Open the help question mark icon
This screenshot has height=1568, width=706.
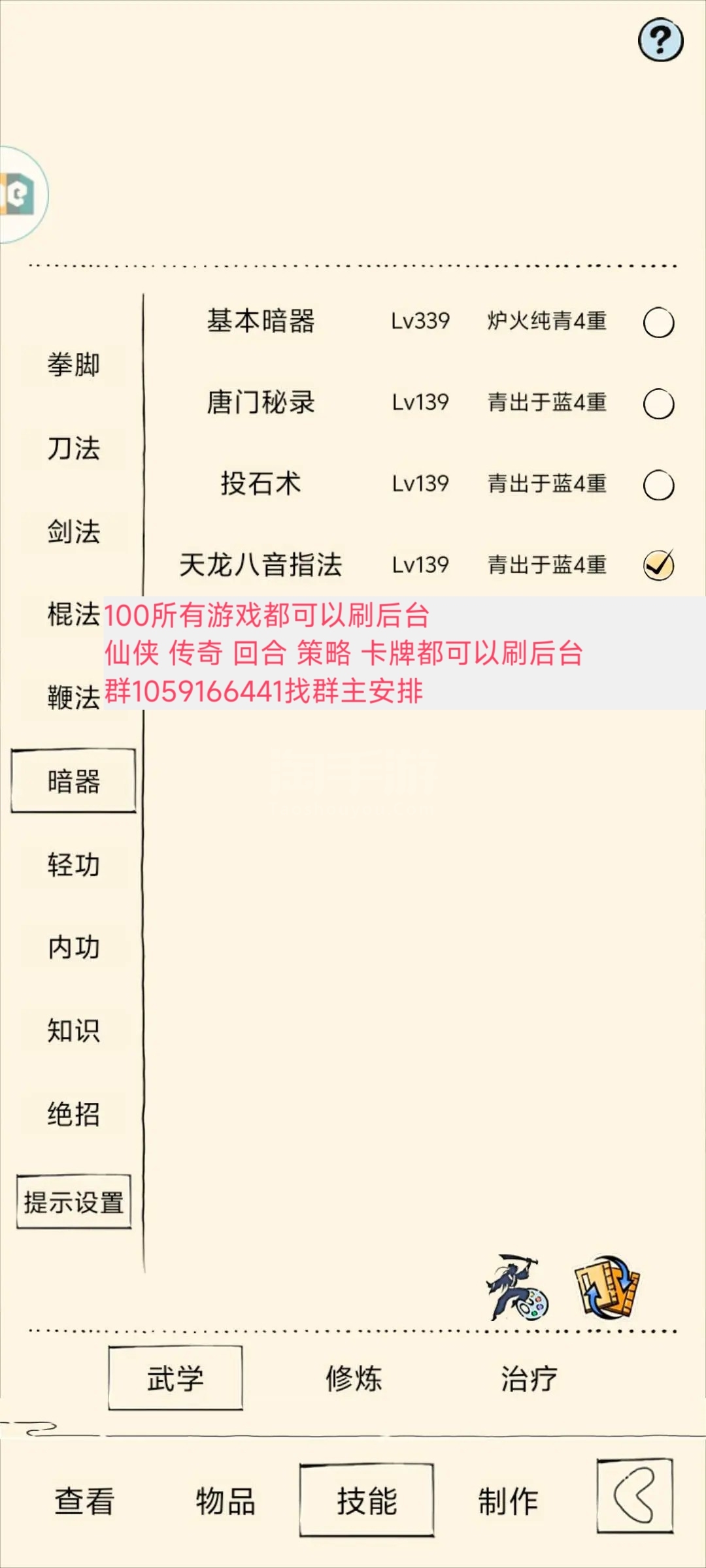[x=660, y=41]
